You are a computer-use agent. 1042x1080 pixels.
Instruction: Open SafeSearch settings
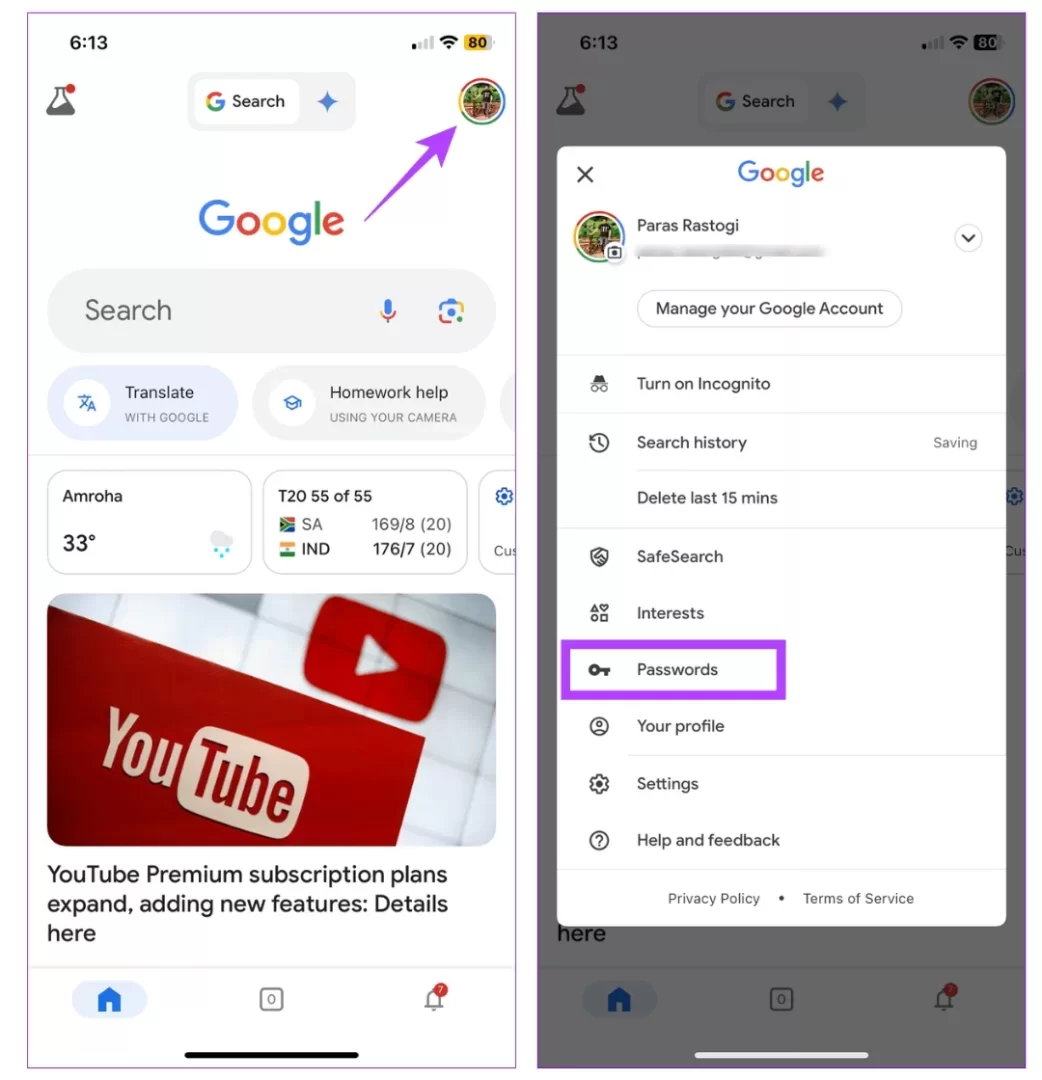click(x=679, y=557)
